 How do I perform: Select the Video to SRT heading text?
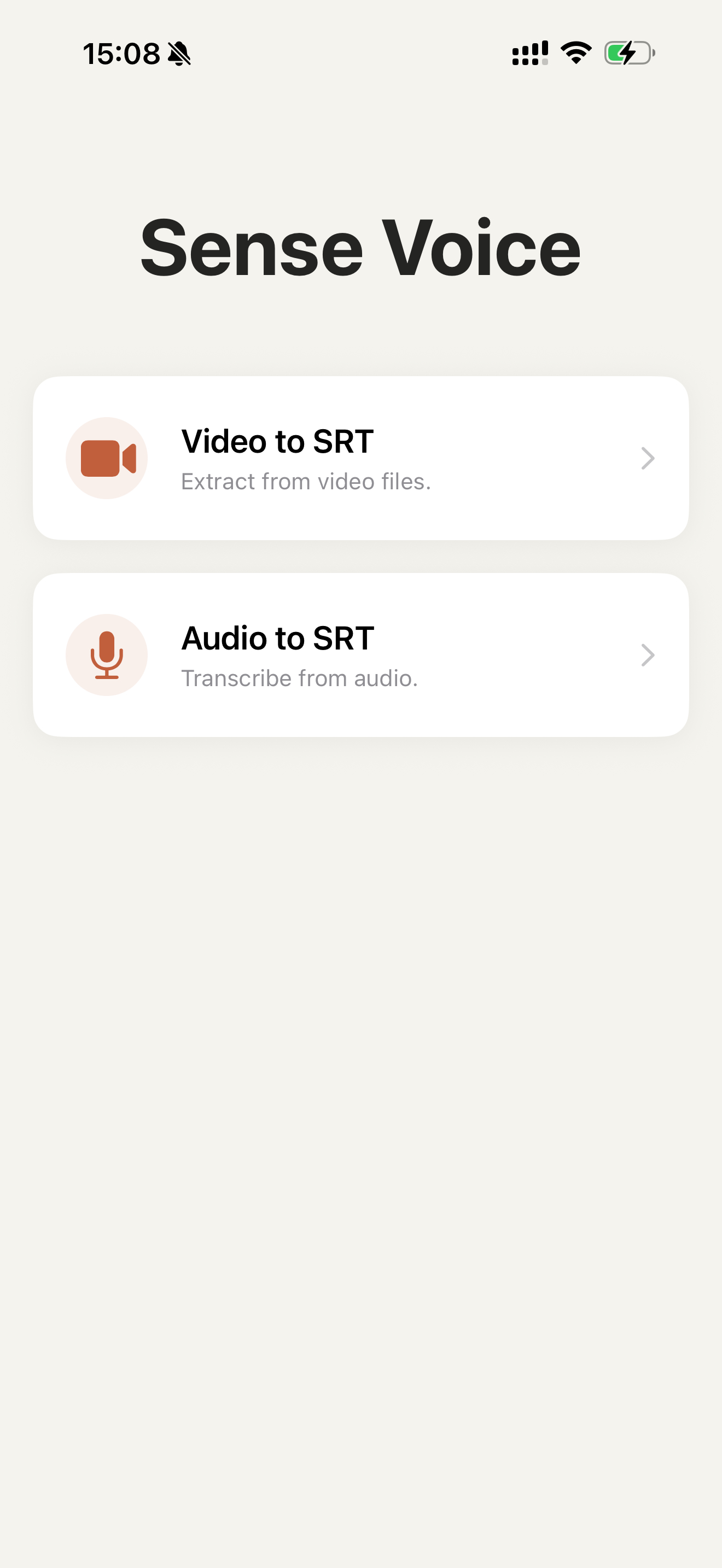click(278, 441)
